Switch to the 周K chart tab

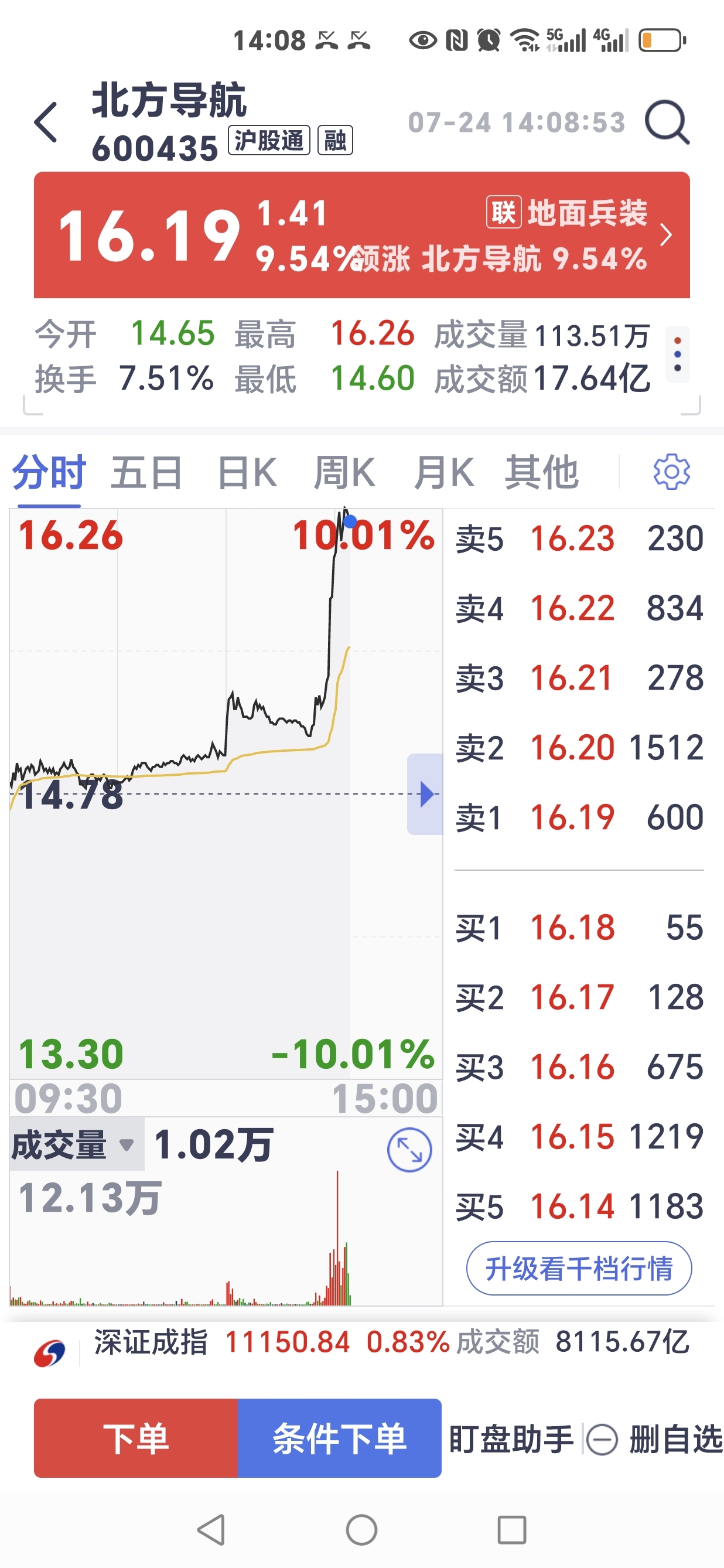[x=344, y=472]
